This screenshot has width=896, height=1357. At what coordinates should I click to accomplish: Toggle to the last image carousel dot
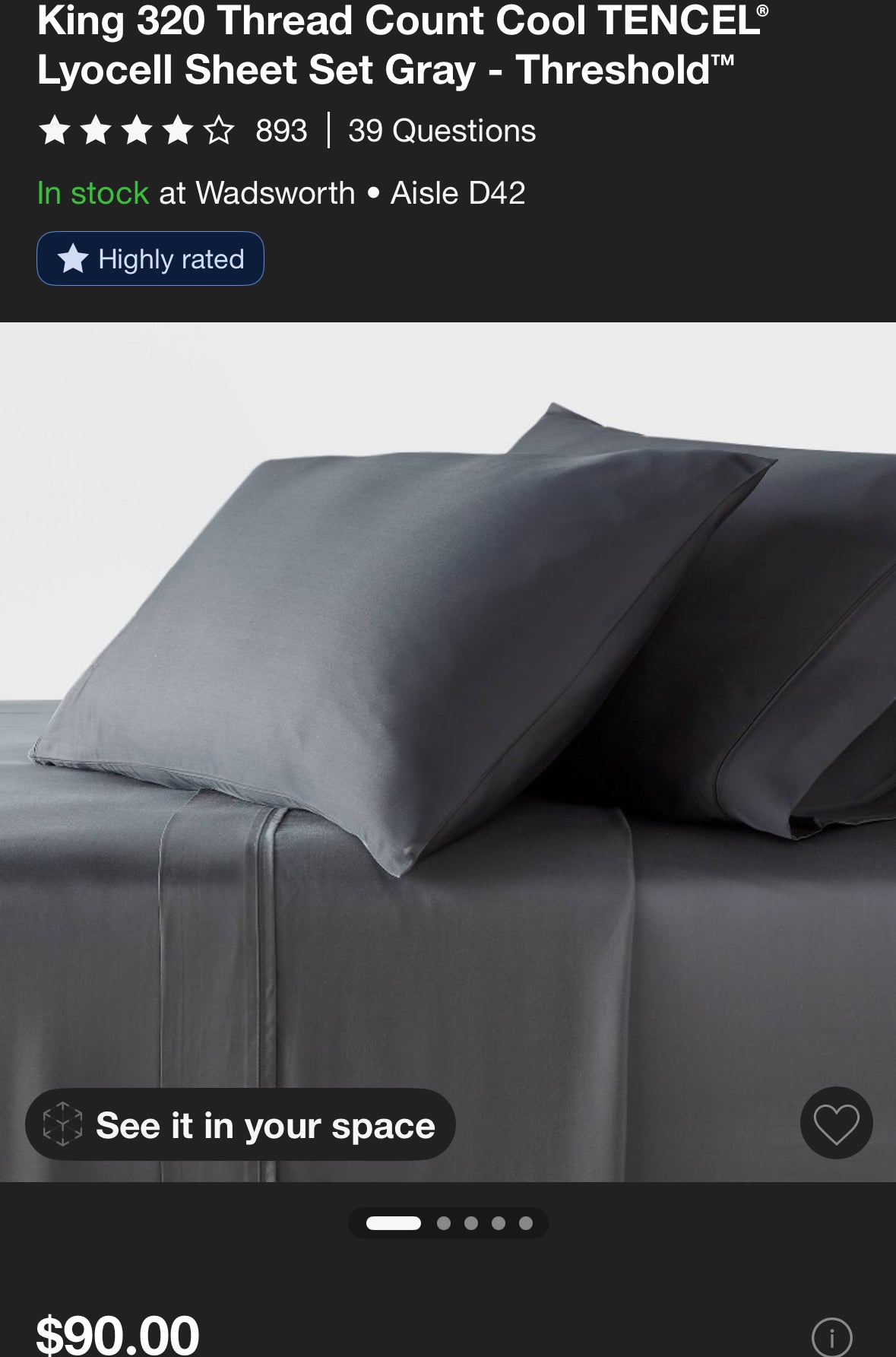tap(527, 1223)
